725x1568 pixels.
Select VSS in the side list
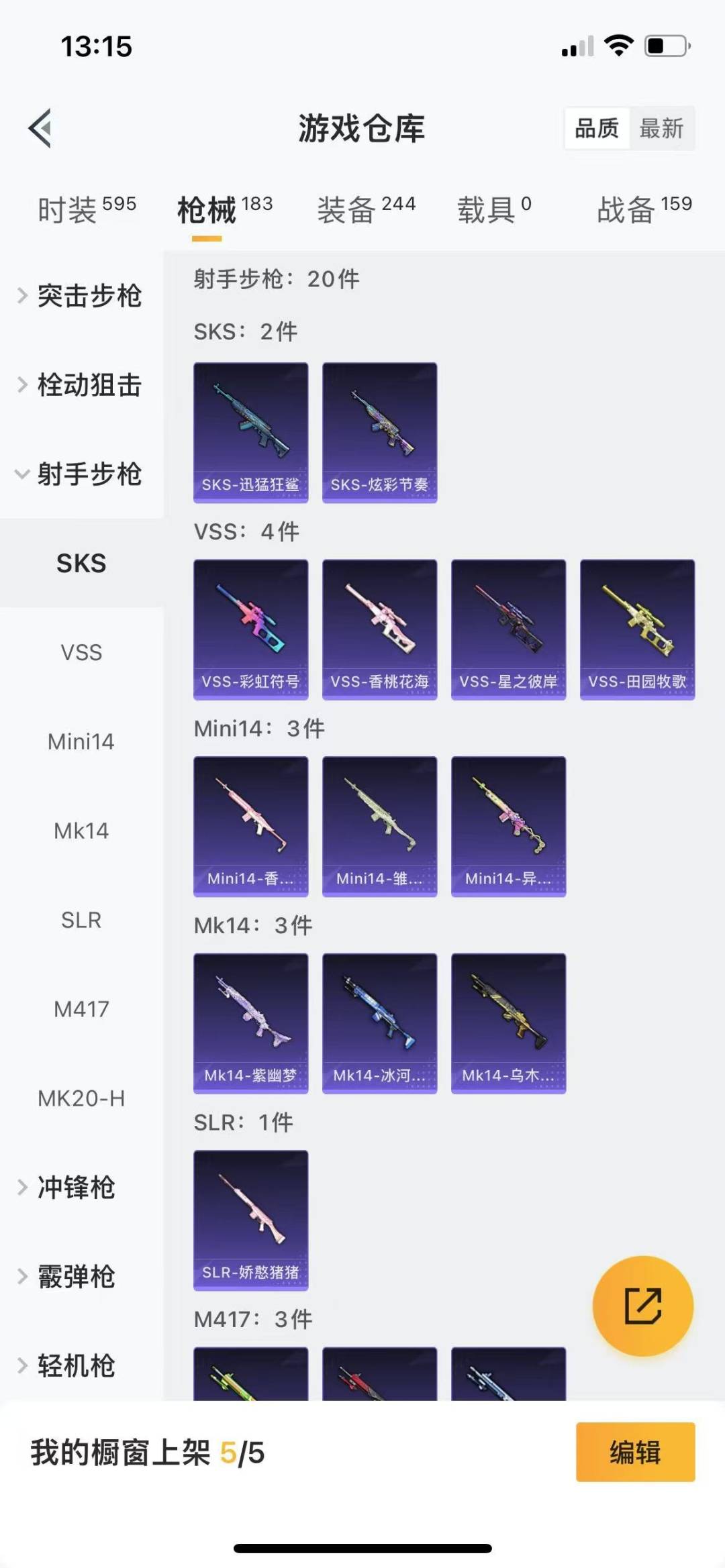[81, 652]
